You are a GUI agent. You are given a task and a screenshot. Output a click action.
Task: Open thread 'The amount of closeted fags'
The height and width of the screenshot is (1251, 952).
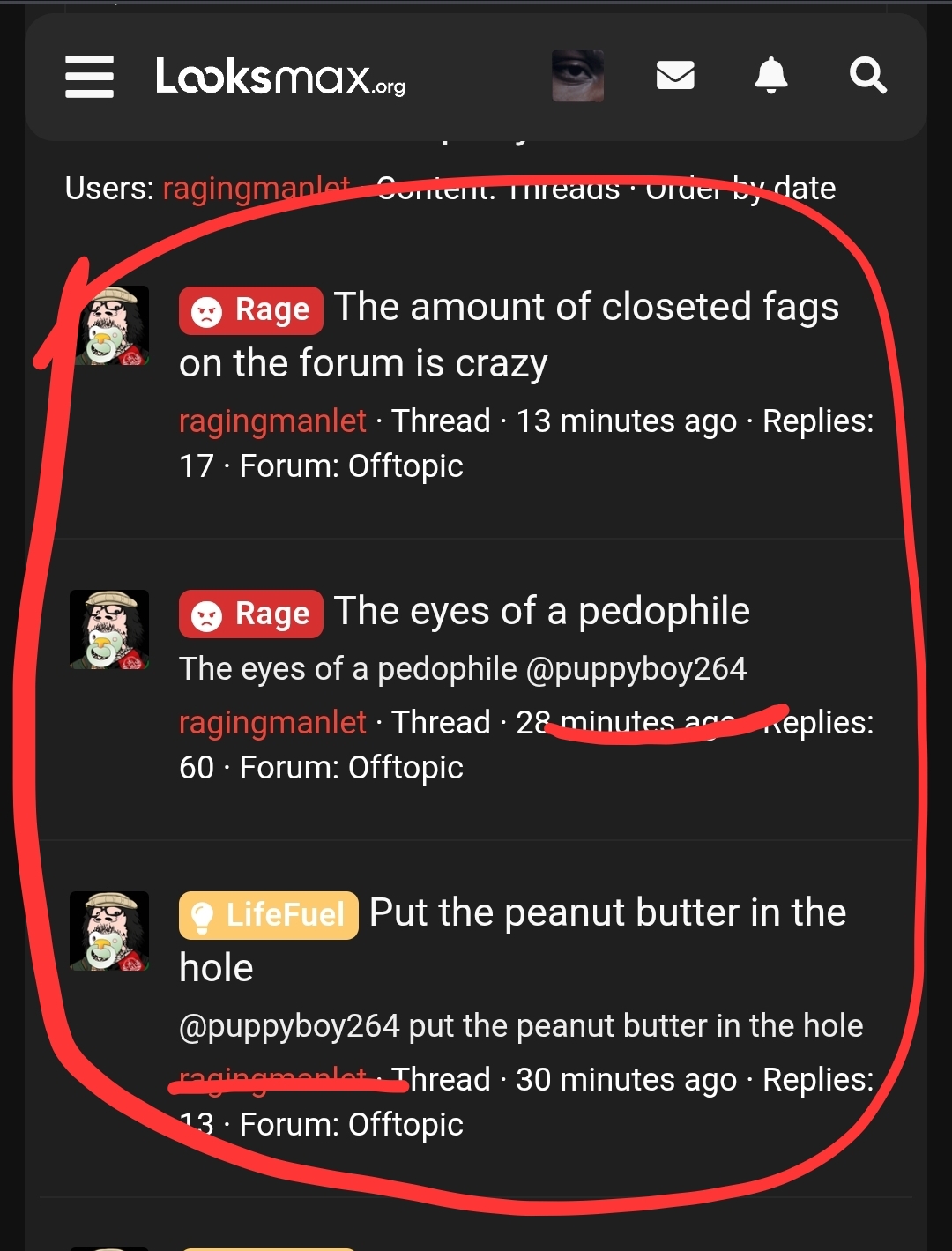[x=587, y=307]
